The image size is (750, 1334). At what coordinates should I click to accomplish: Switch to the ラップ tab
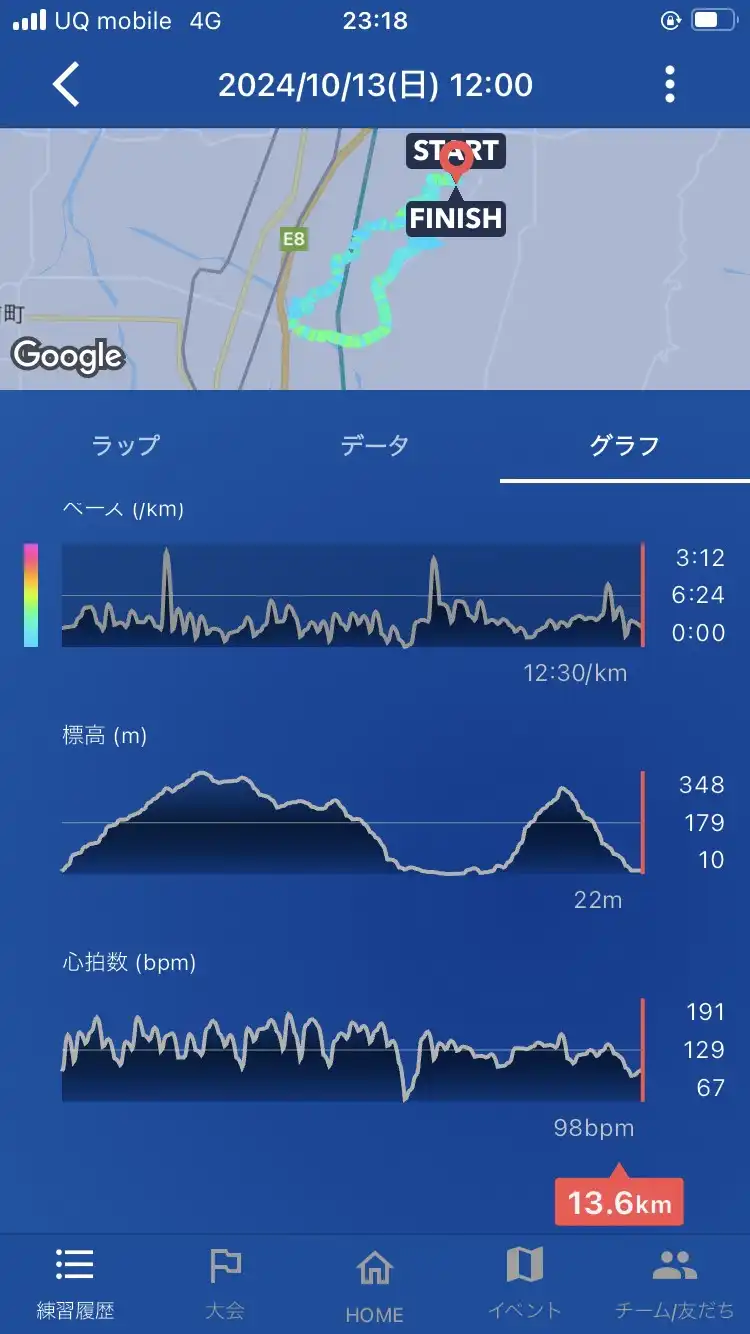pyautogui.click(x=125, y=446)
